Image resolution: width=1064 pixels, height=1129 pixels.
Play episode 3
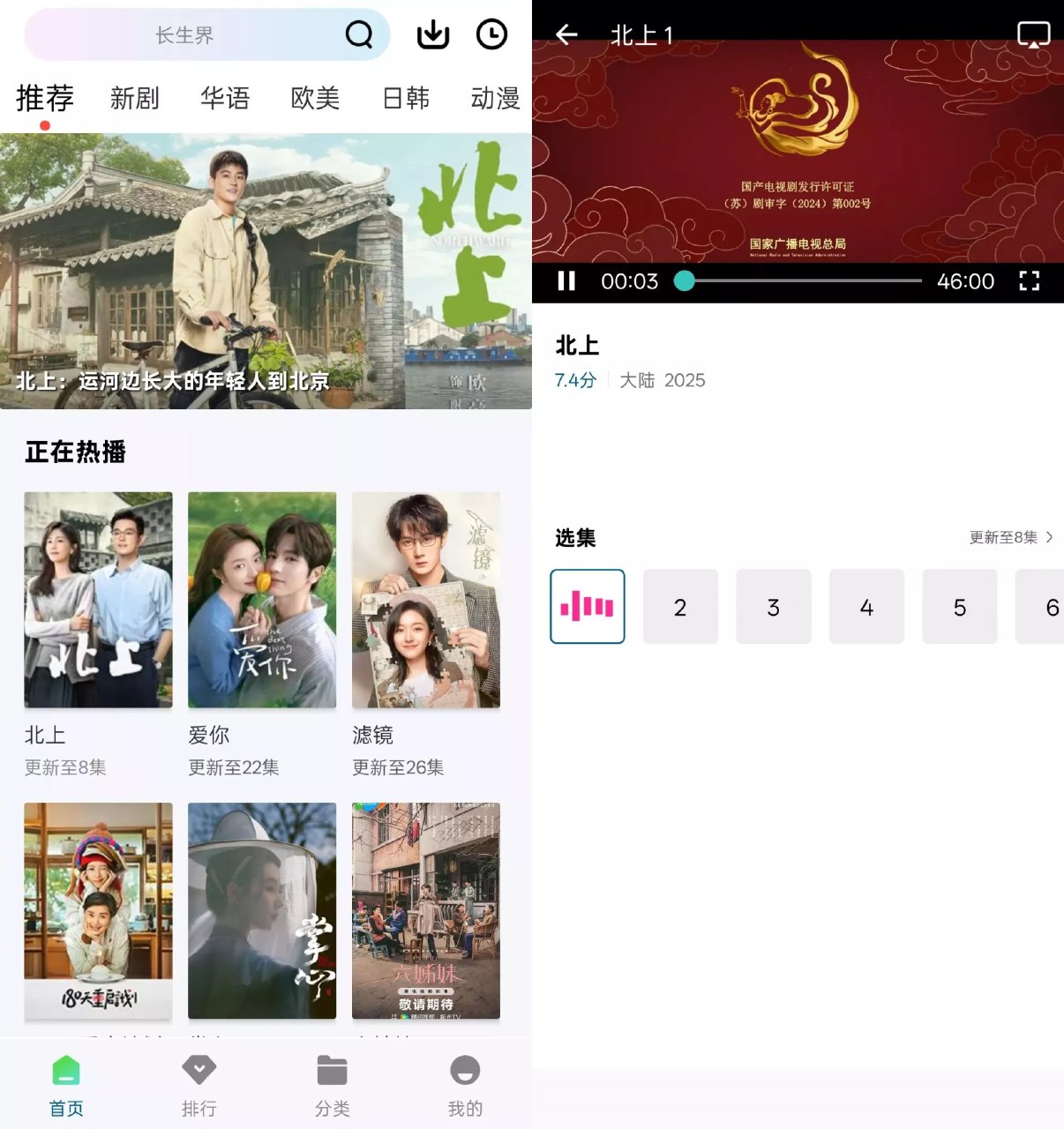[773, 607]
